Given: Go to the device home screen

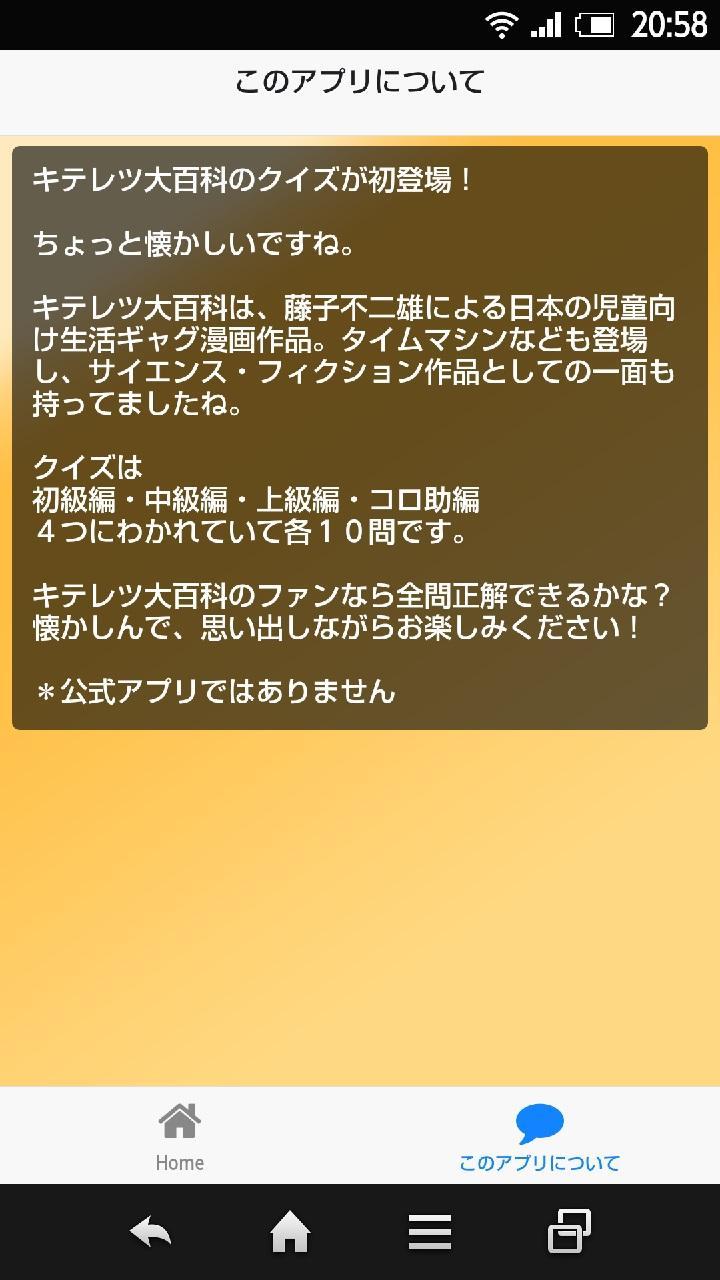Looking at the screenshot, I should pyautogui.click(x=290, y=1232).
